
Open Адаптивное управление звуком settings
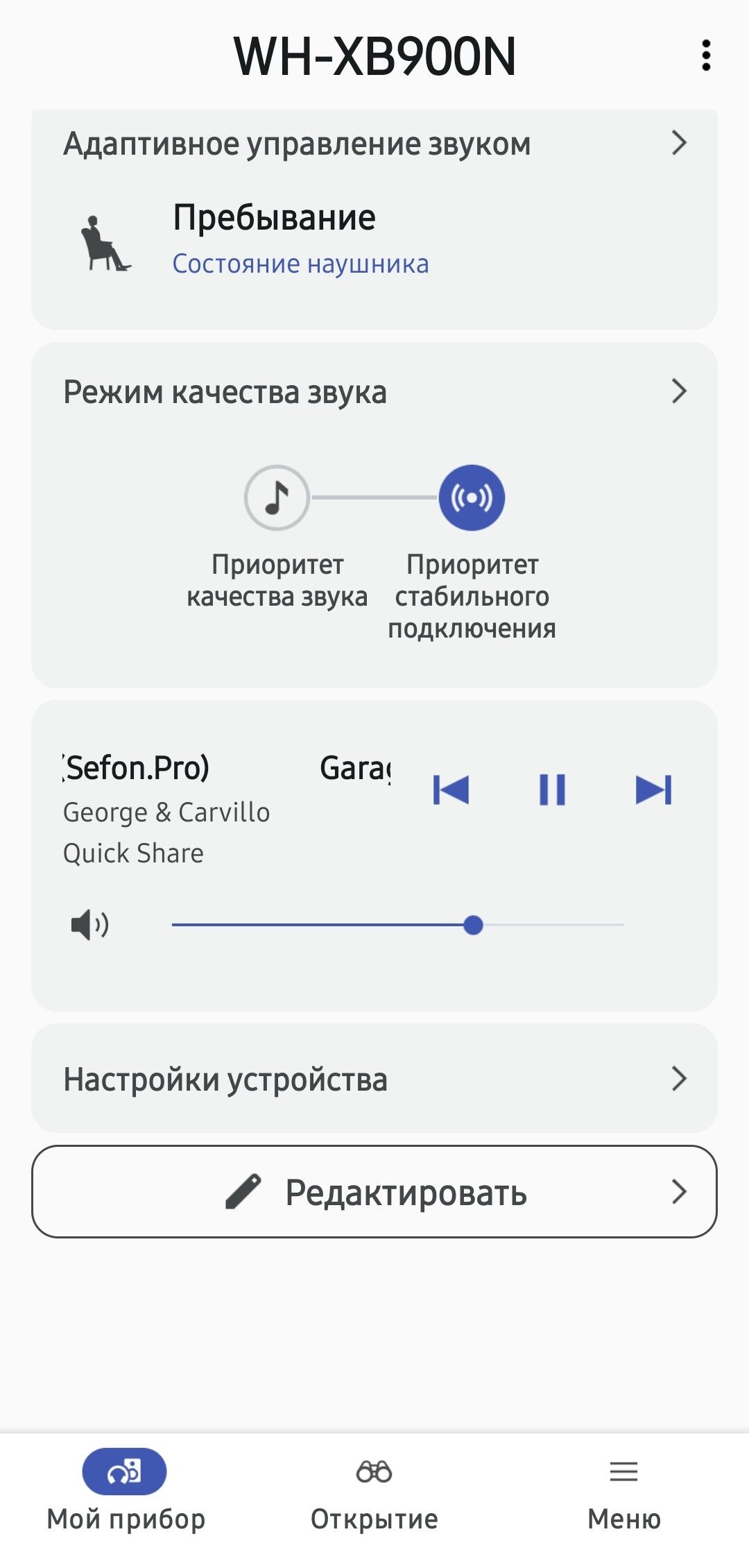[x=374, y=144]
